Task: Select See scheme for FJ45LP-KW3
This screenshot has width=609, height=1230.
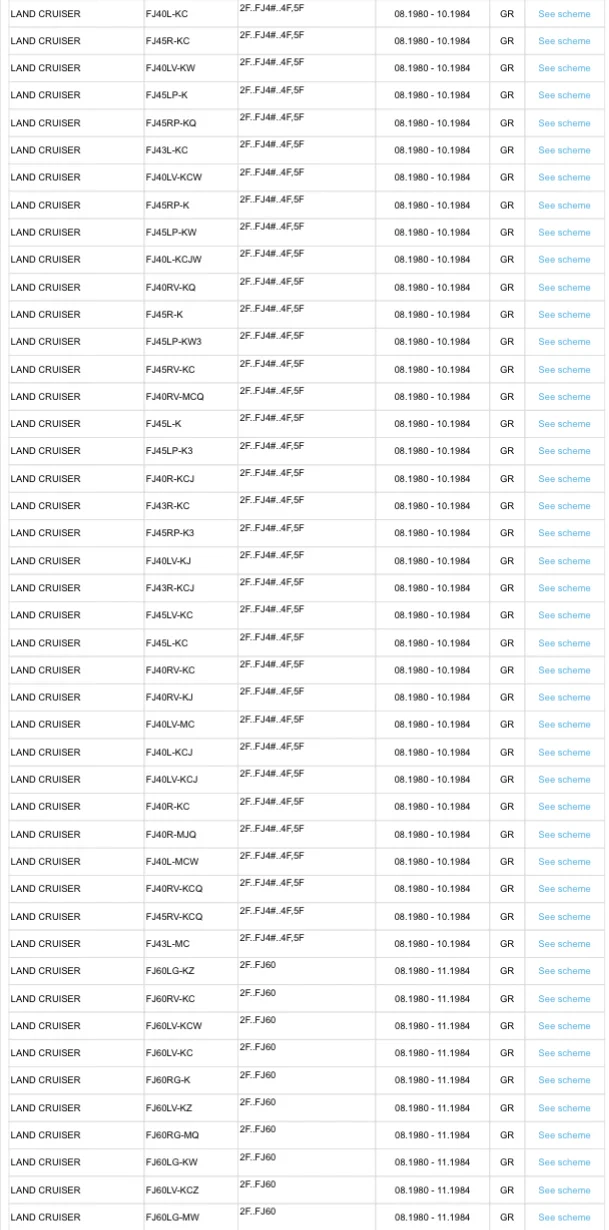Action: (x=564, y=341)
